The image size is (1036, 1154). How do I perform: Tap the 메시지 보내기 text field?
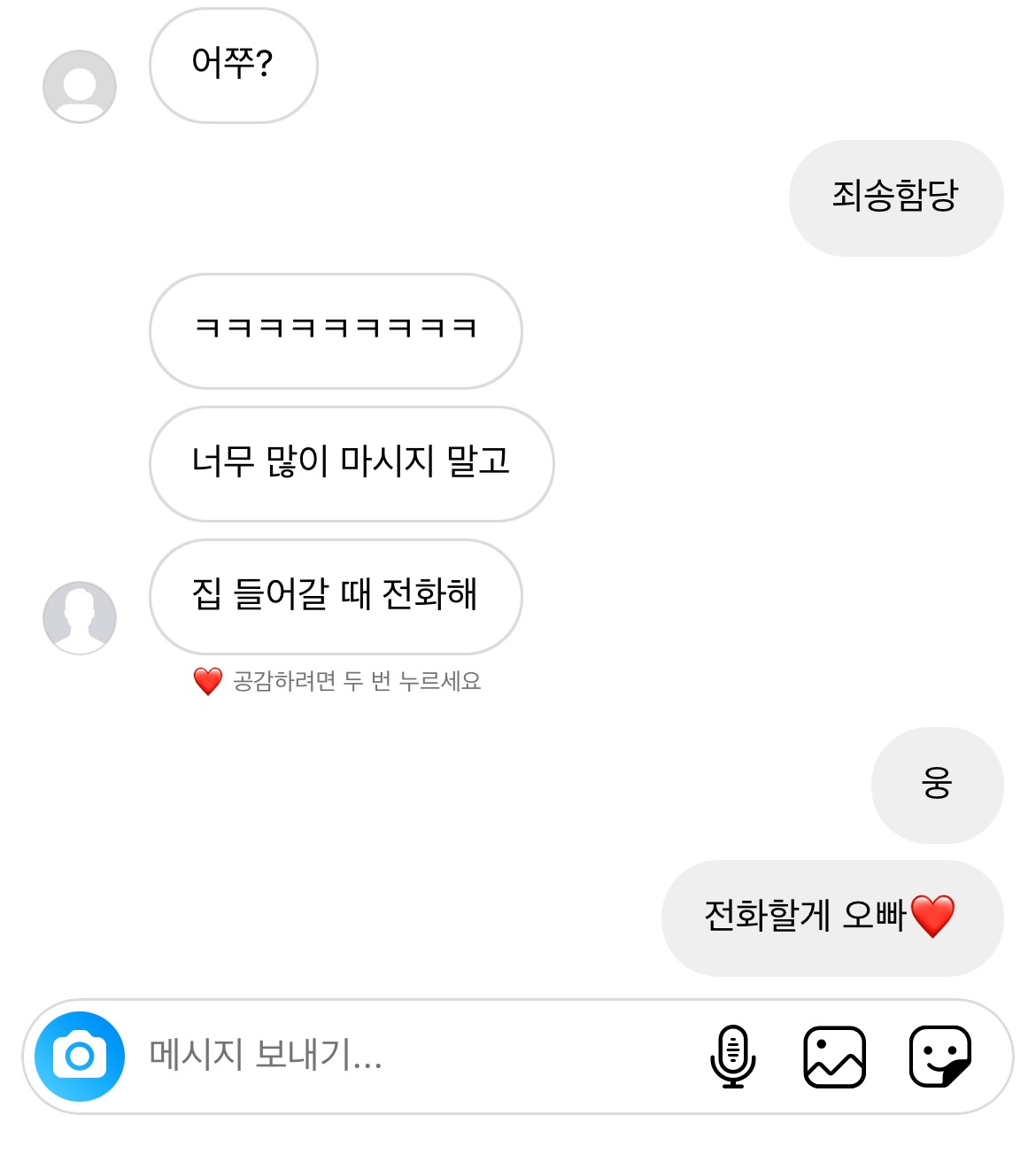click(407, 1056)
